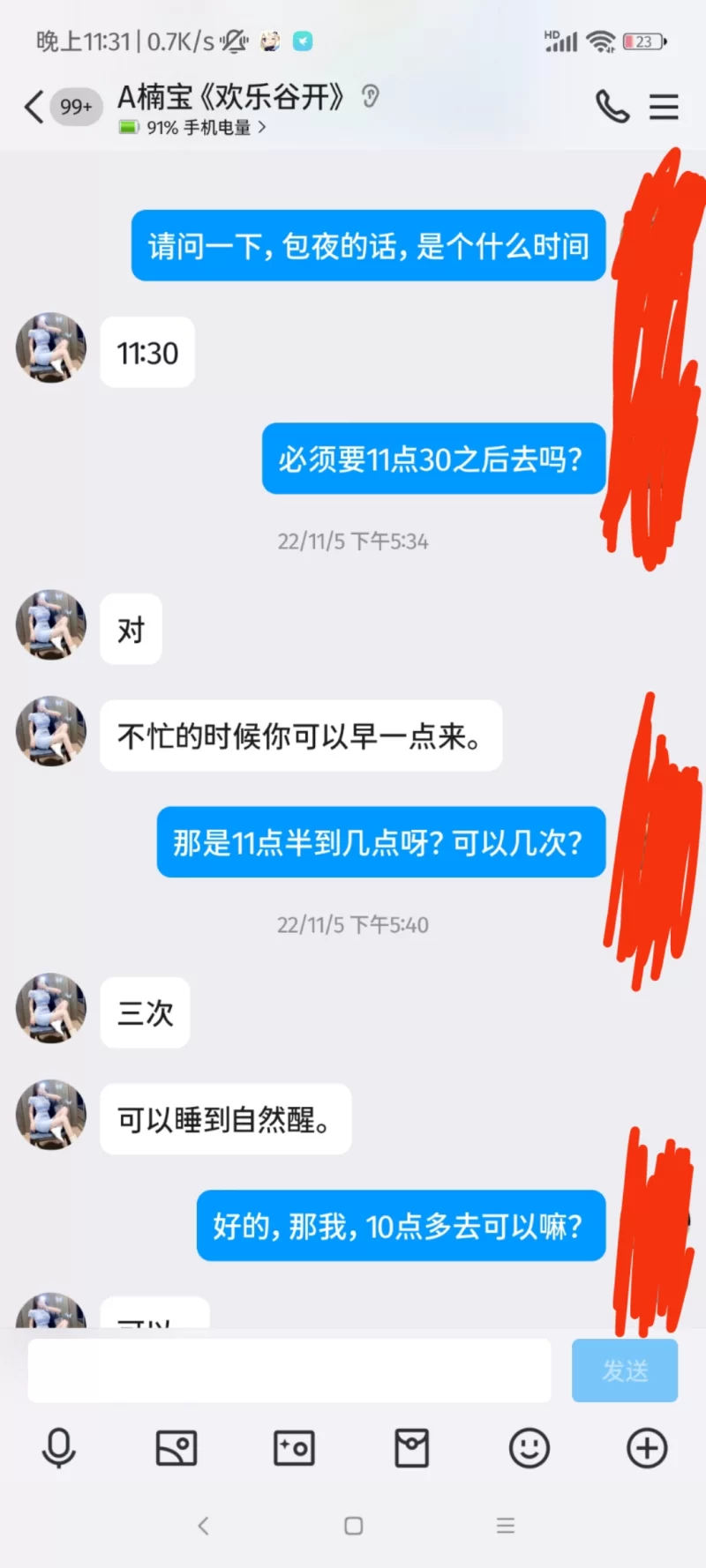Open the contact's avatar next to 11:30
Viewport: 706px width, 1568px height.
tap(51, 347)
